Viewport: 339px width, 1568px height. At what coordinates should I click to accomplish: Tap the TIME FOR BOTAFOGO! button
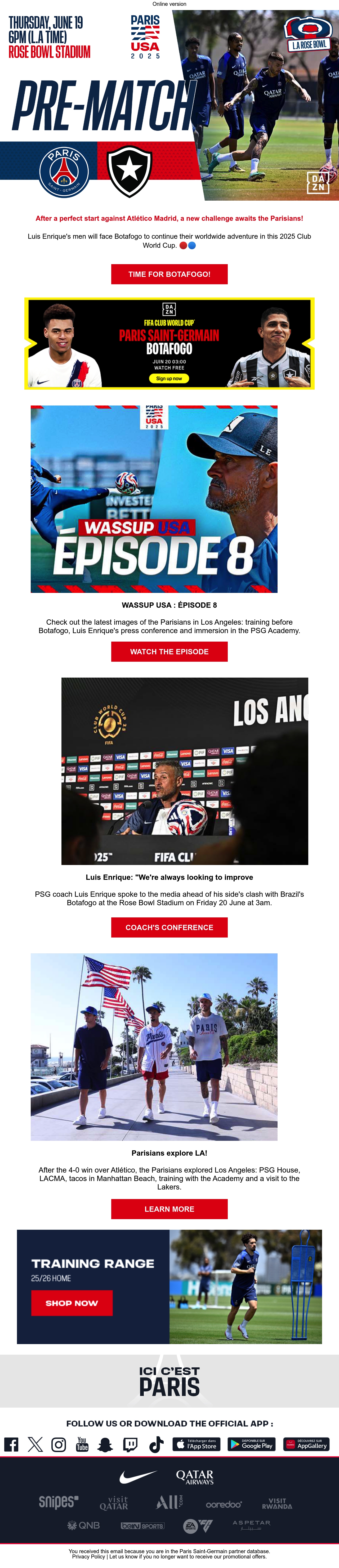coord(169,274)
